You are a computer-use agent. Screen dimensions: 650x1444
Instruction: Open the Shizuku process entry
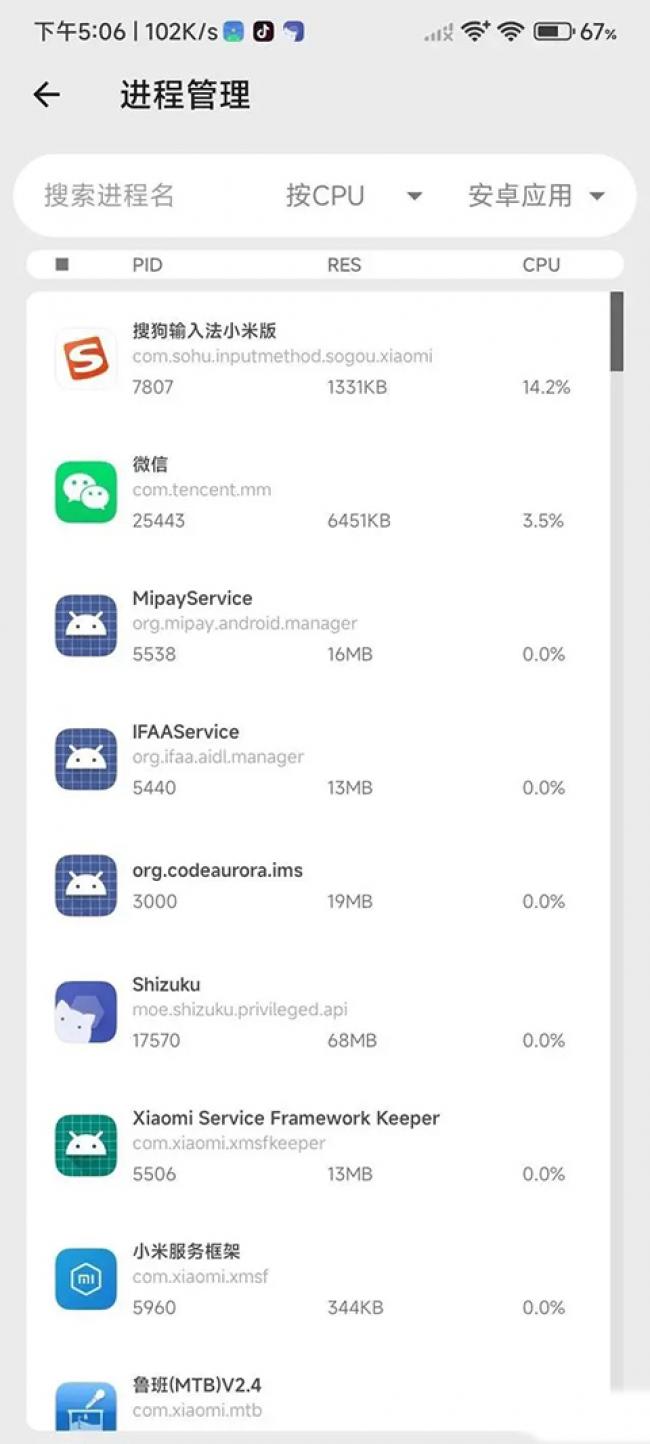(x=318, y=1012)
